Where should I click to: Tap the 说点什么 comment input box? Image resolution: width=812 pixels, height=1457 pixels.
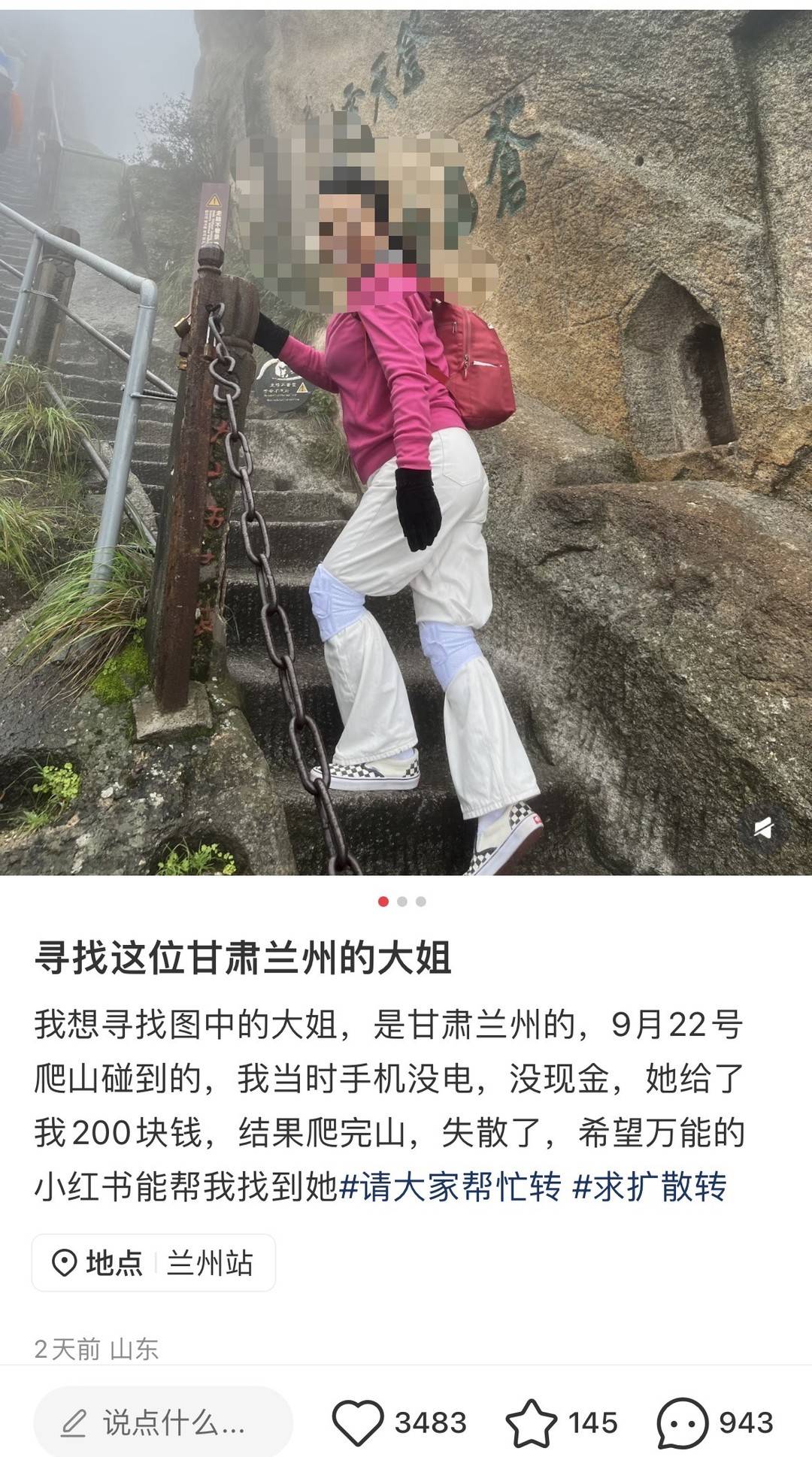coord(163,1422)
